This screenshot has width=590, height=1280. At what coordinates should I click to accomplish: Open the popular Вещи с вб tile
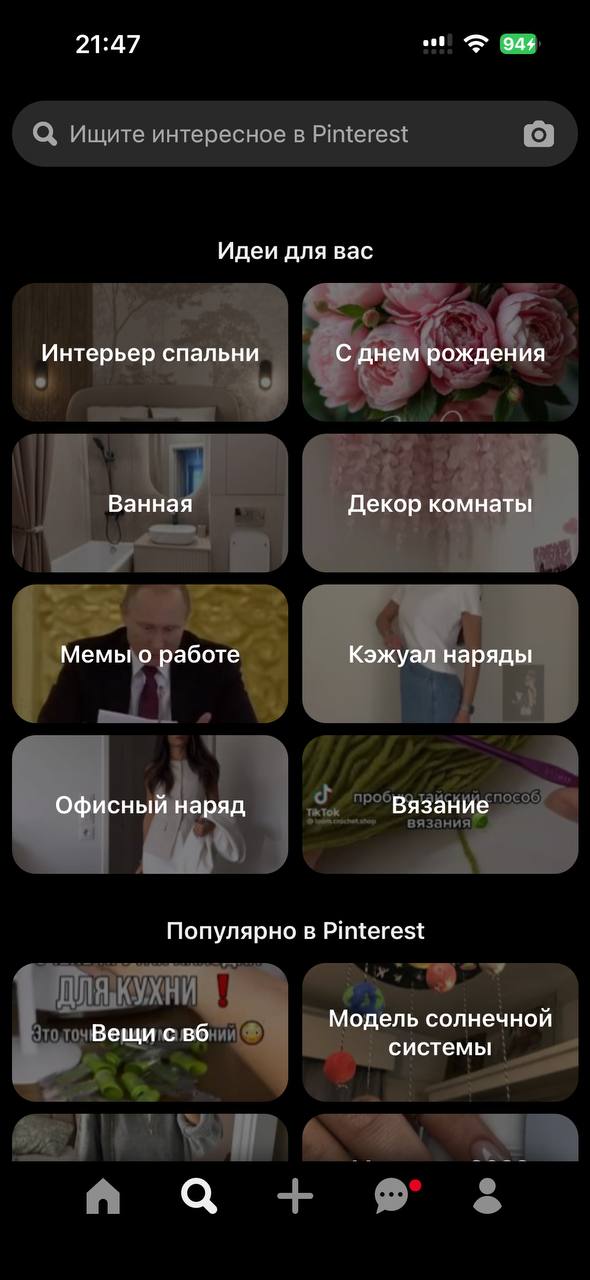[150, 1032]
